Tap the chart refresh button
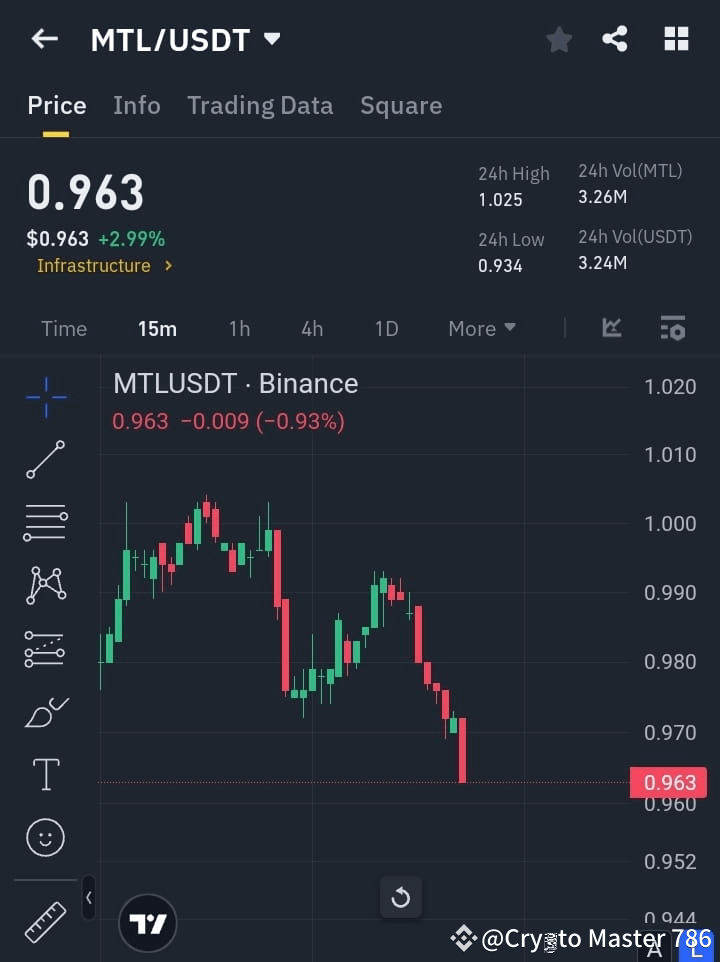Screen dimensions: 720x962 (401, 898)
